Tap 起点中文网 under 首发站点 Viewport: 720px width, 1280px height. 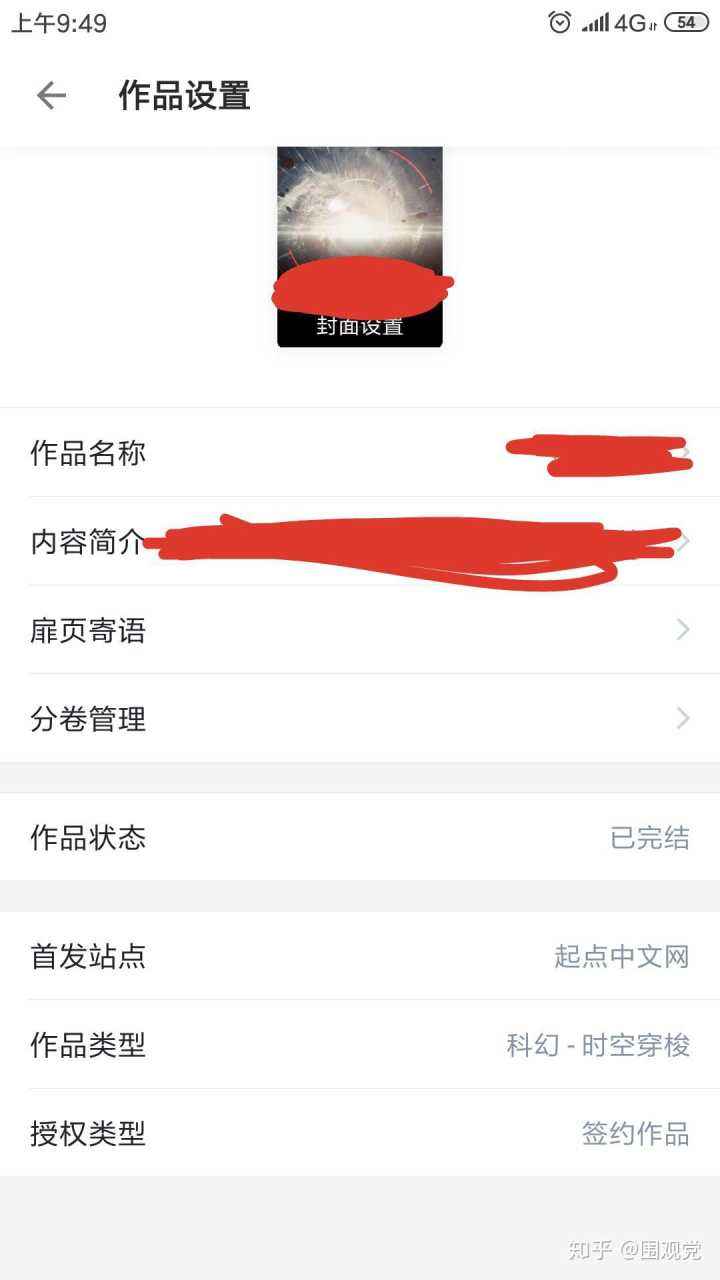[x=623, y=957]
